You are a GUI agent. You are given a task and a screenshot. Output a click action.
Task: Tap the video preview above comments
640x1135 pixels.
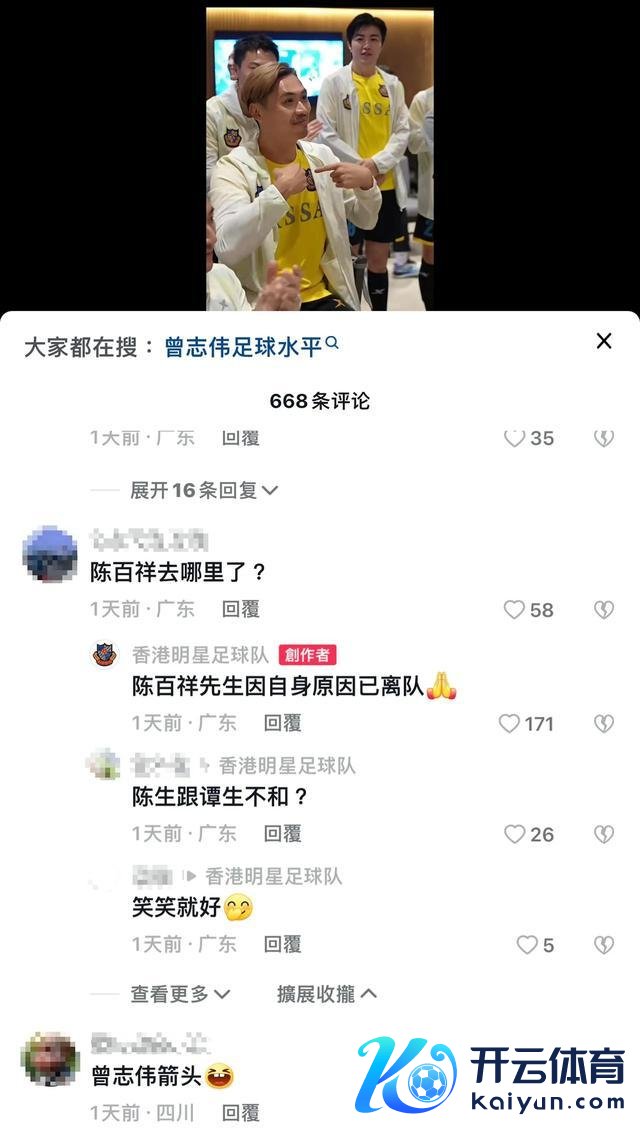[320, 160]
